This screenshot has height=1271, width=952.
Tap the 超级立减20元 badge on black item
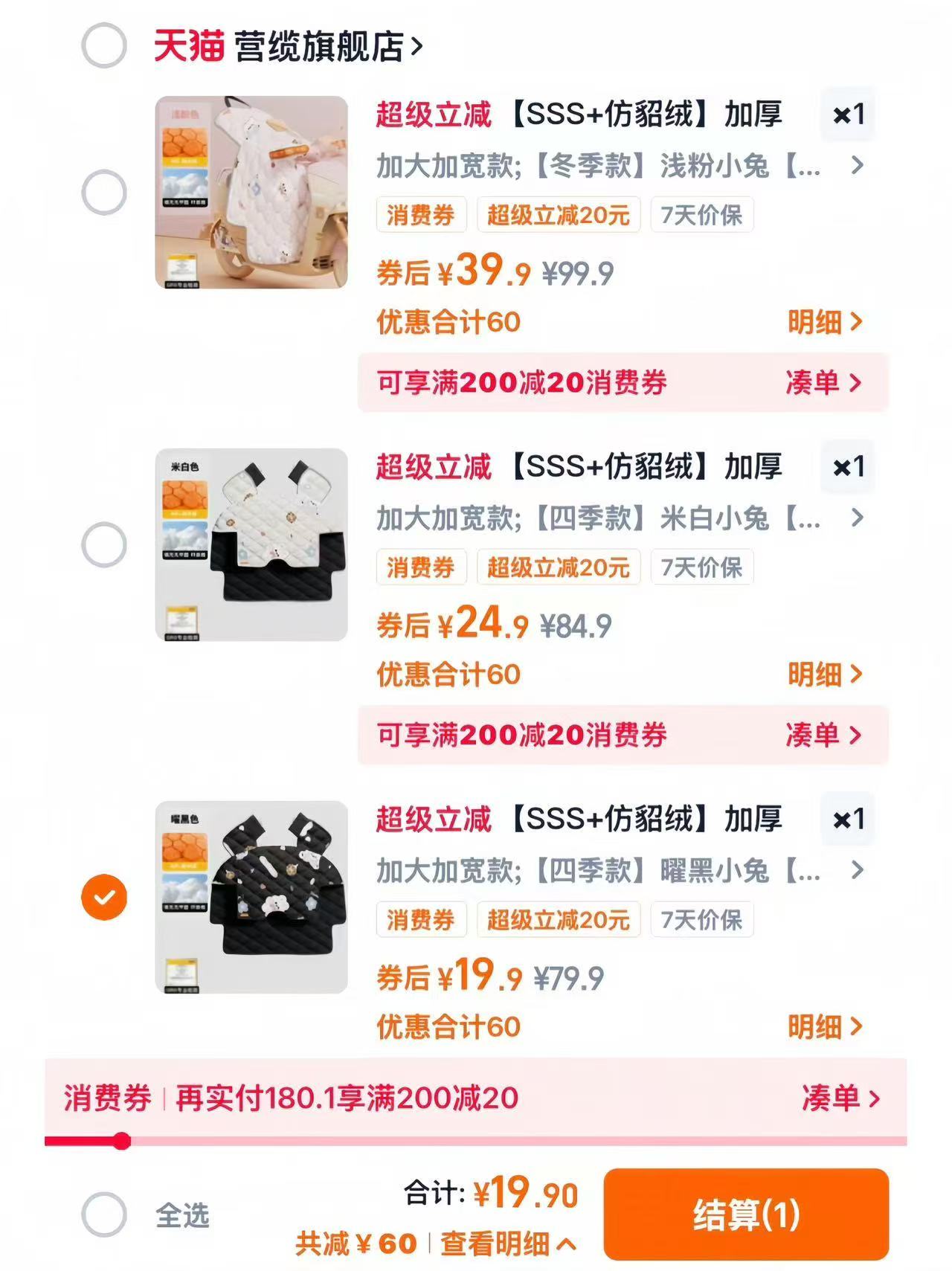coord(559,920)
